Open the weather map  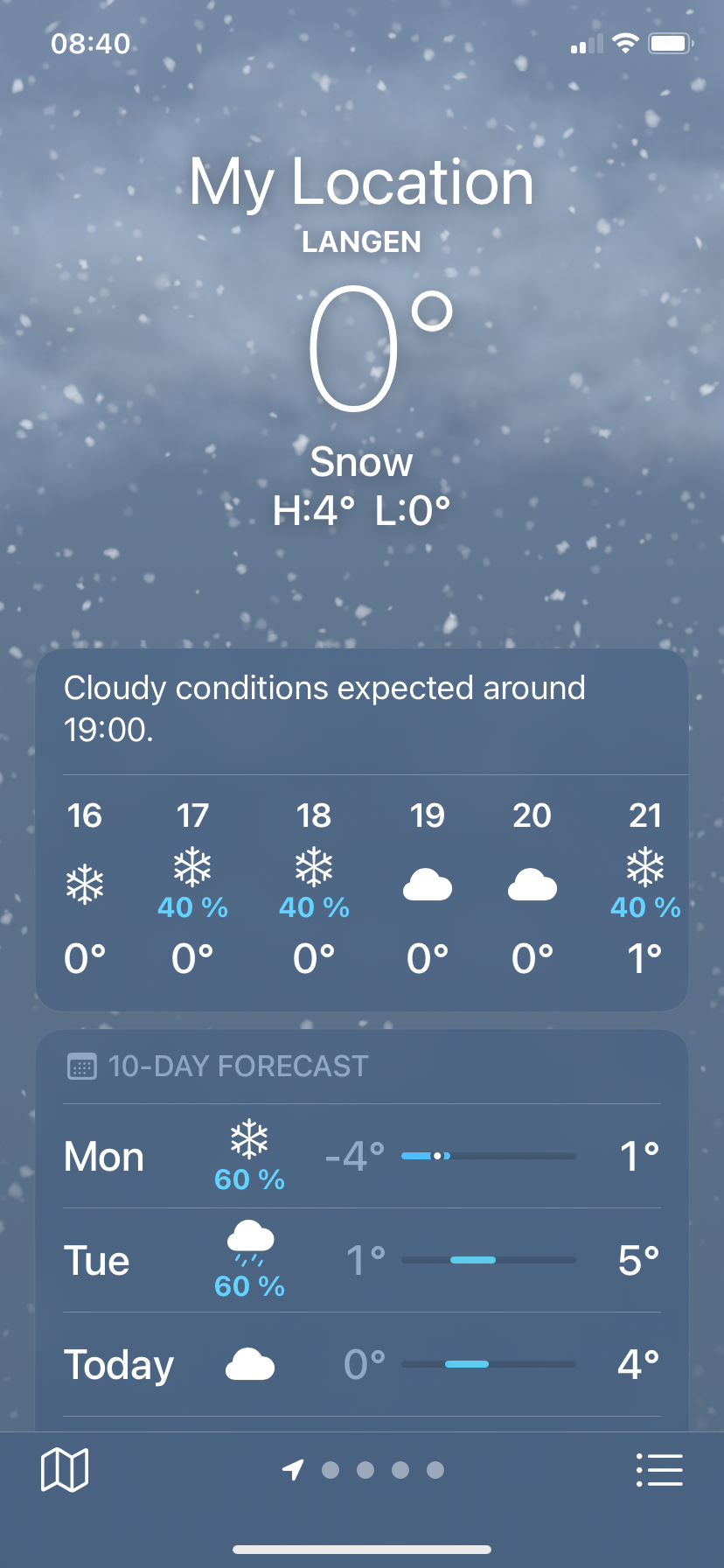click(65, 1469)
